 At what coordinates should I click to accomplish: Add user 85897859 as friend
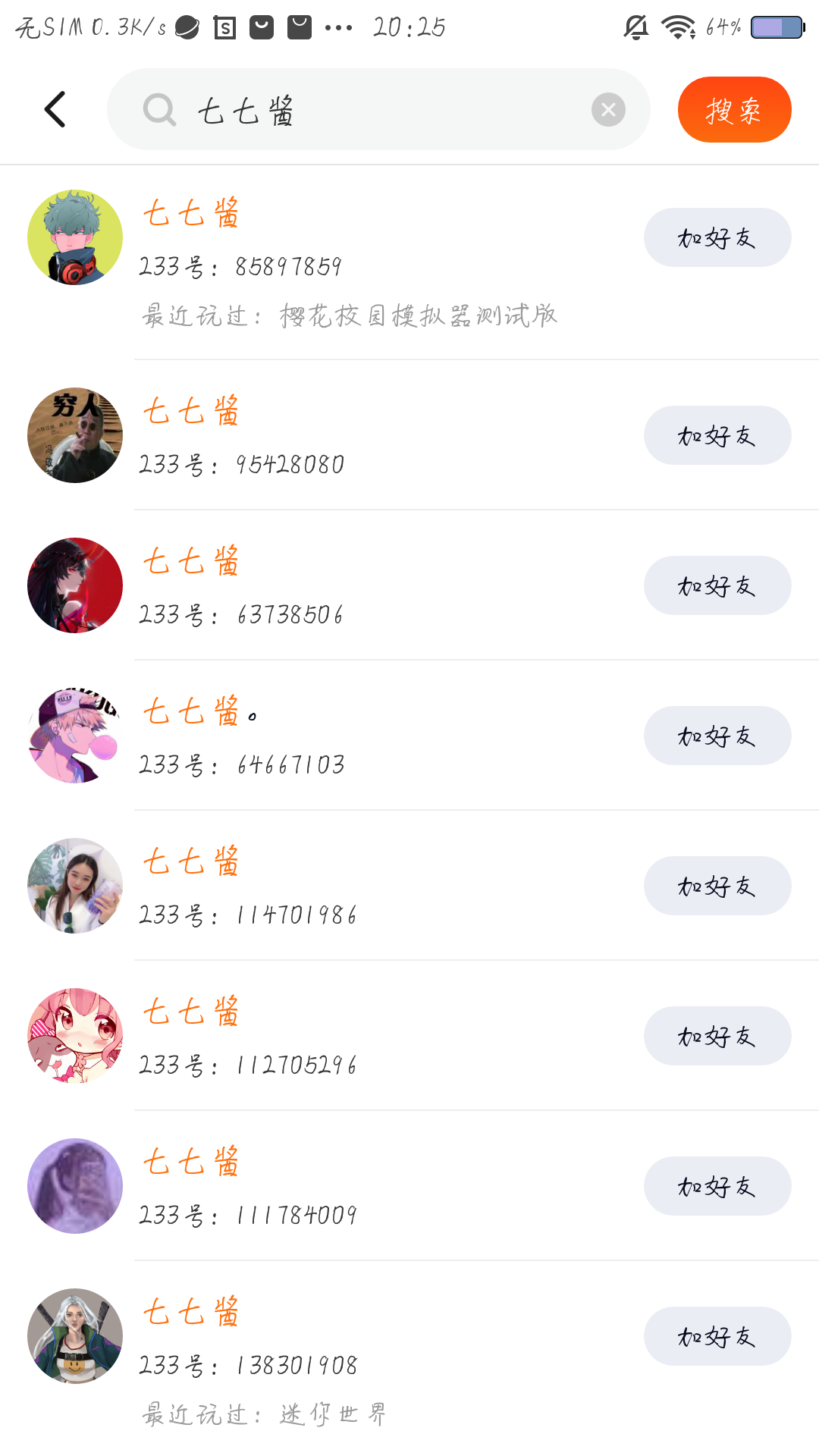pos(717,237)
